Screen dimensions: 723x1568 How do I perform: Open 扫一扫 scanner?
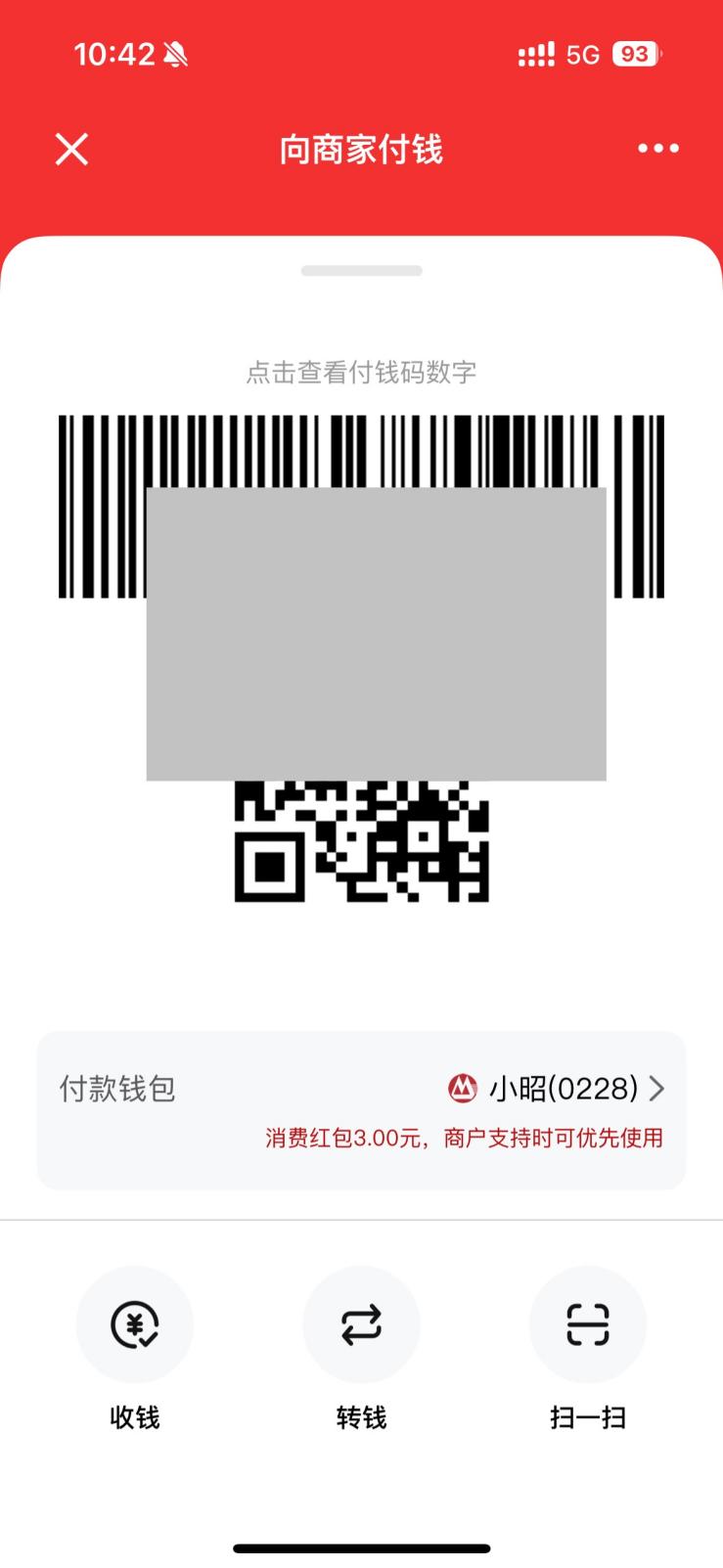coord(587,1325)
